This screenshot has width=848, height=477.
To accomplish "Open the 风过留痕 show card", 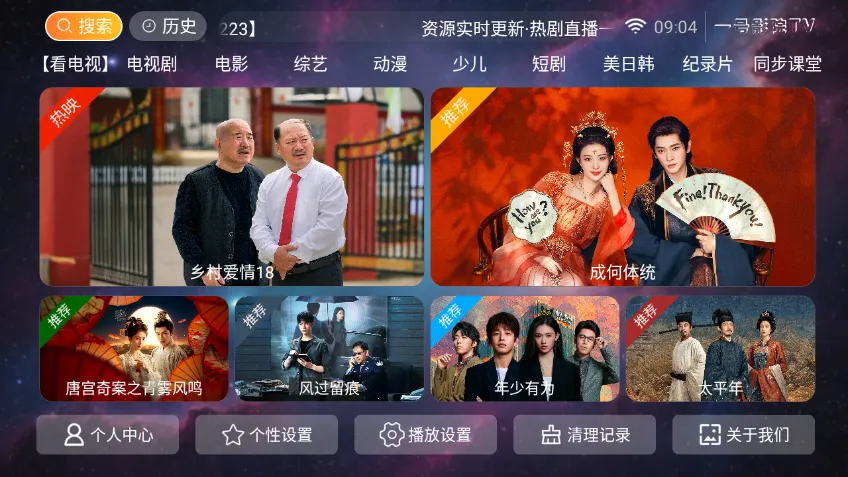I will pos(329,348).
